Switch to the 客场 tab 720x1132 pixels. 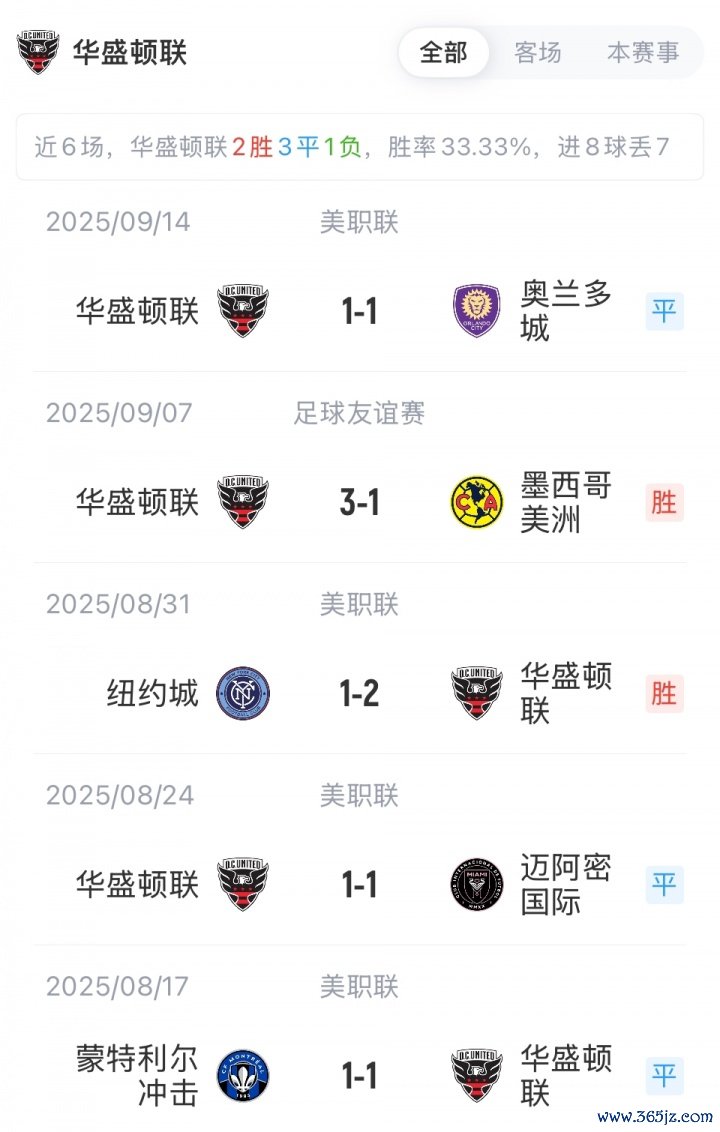point(538,52)
